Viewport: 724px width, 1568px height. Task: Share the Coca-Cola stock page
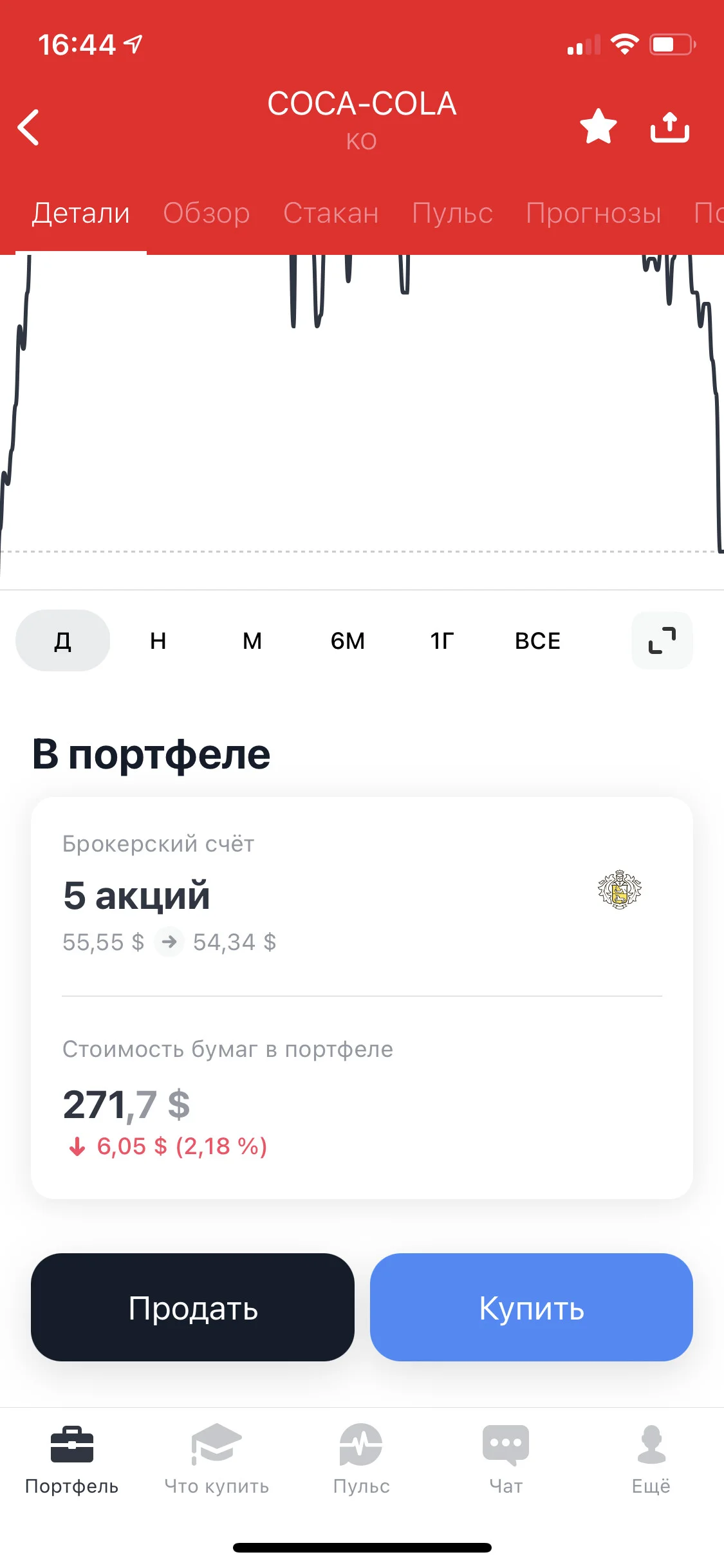[x=669, y=126]
